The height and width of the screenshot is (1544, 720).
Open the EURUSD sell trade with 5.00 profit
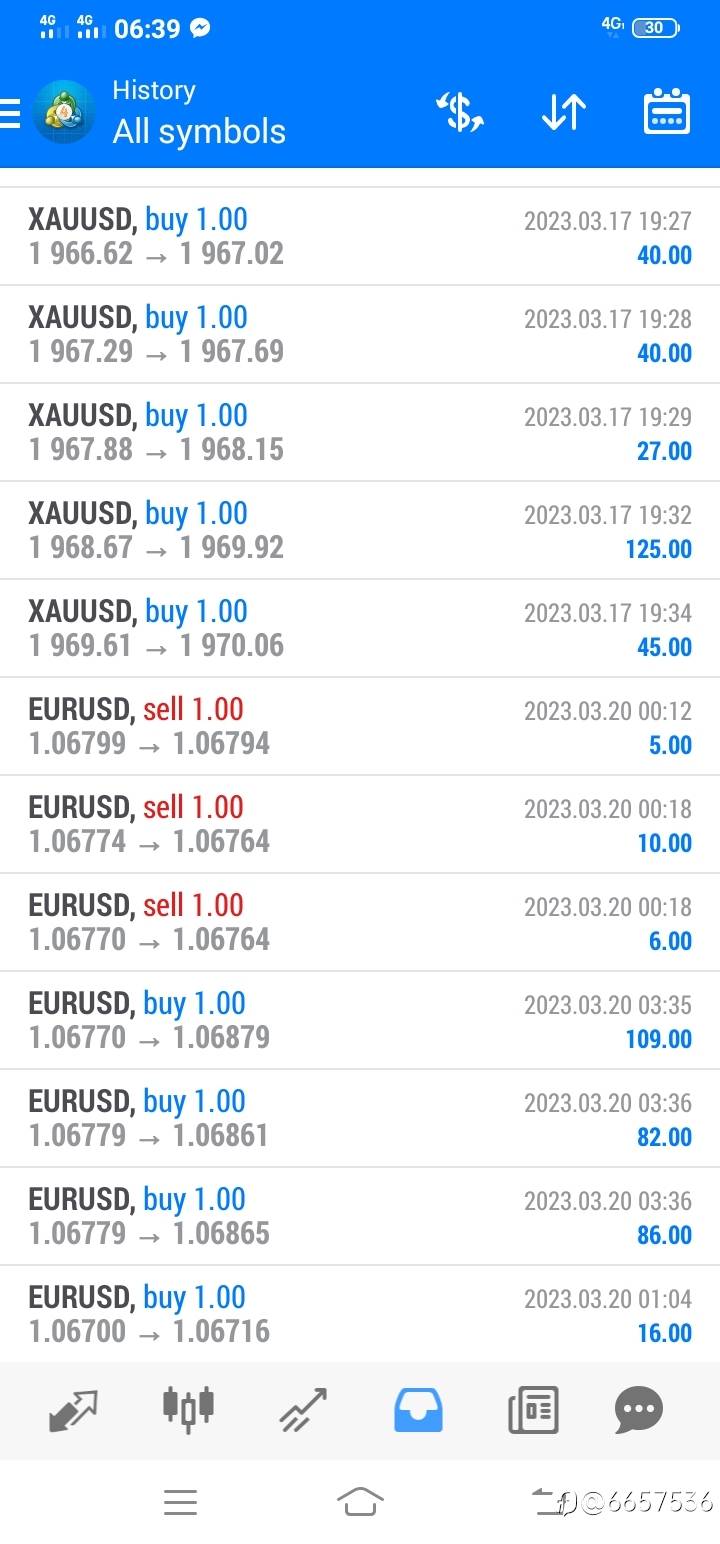pyautogui.click(x=360, y=726)
